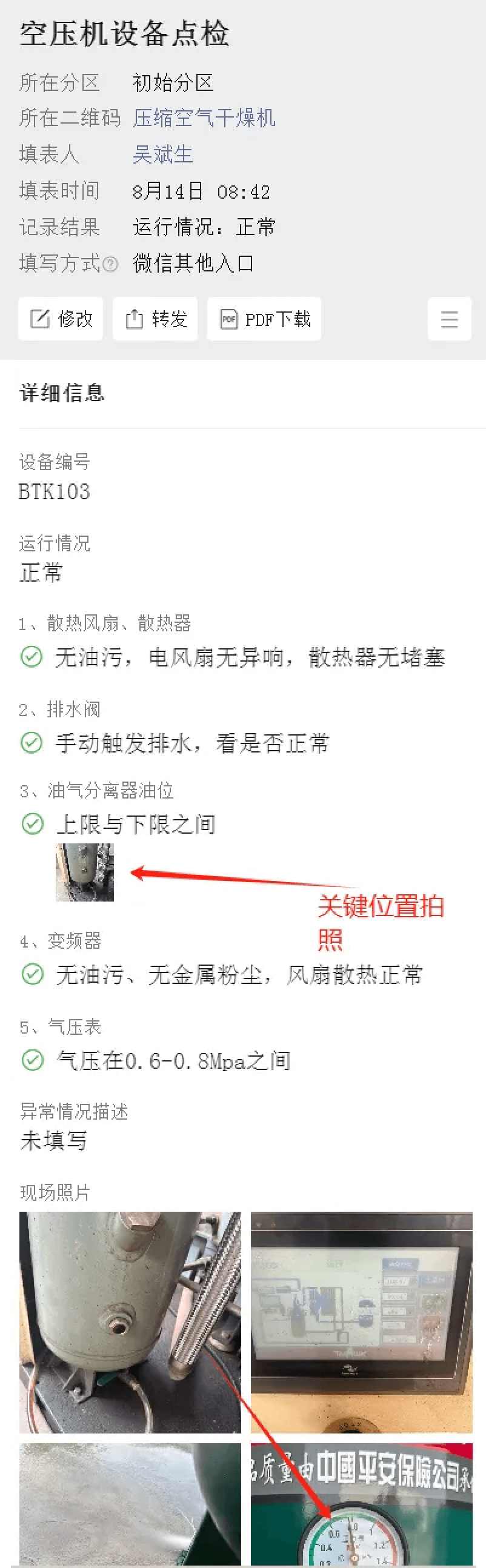The width and height of the screenshot is (486, 1568).
Task: Open the tank site photo
Action: (130, 1322)
